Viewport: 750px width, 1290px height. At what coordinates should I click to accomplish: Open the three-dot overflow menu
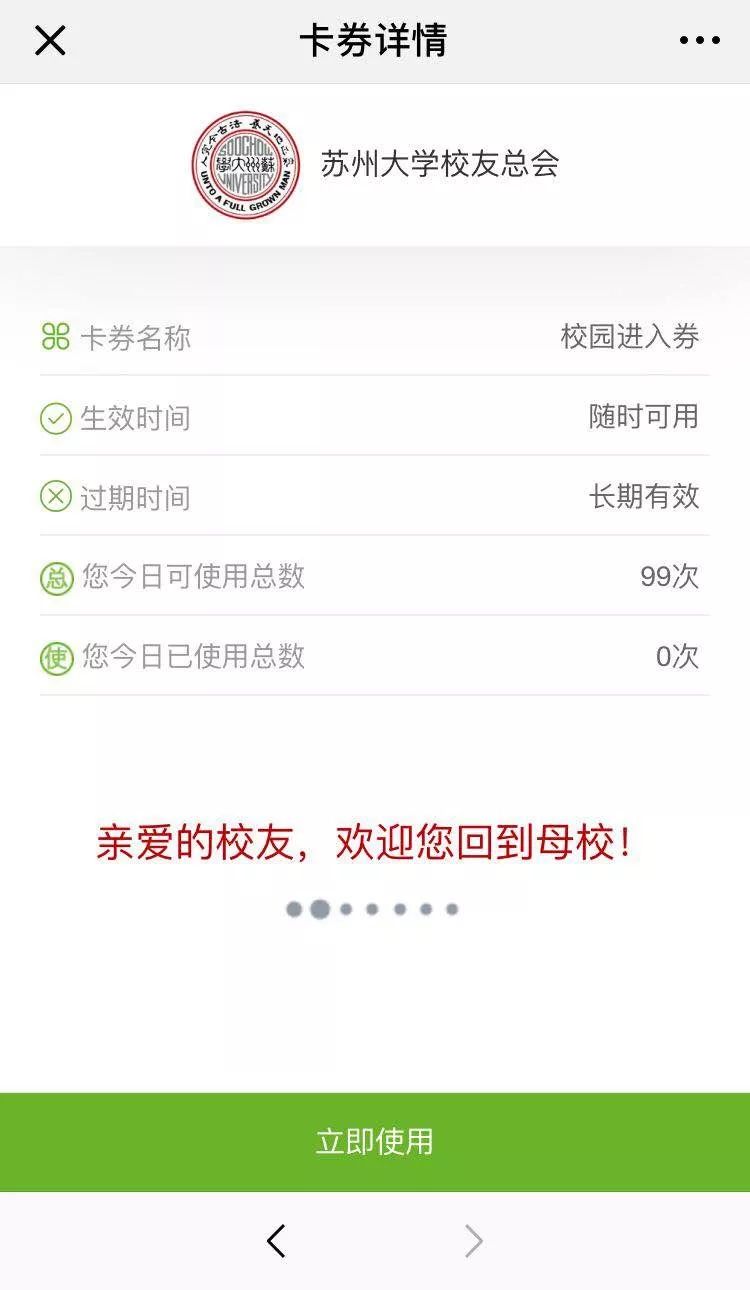coord(699,41)
